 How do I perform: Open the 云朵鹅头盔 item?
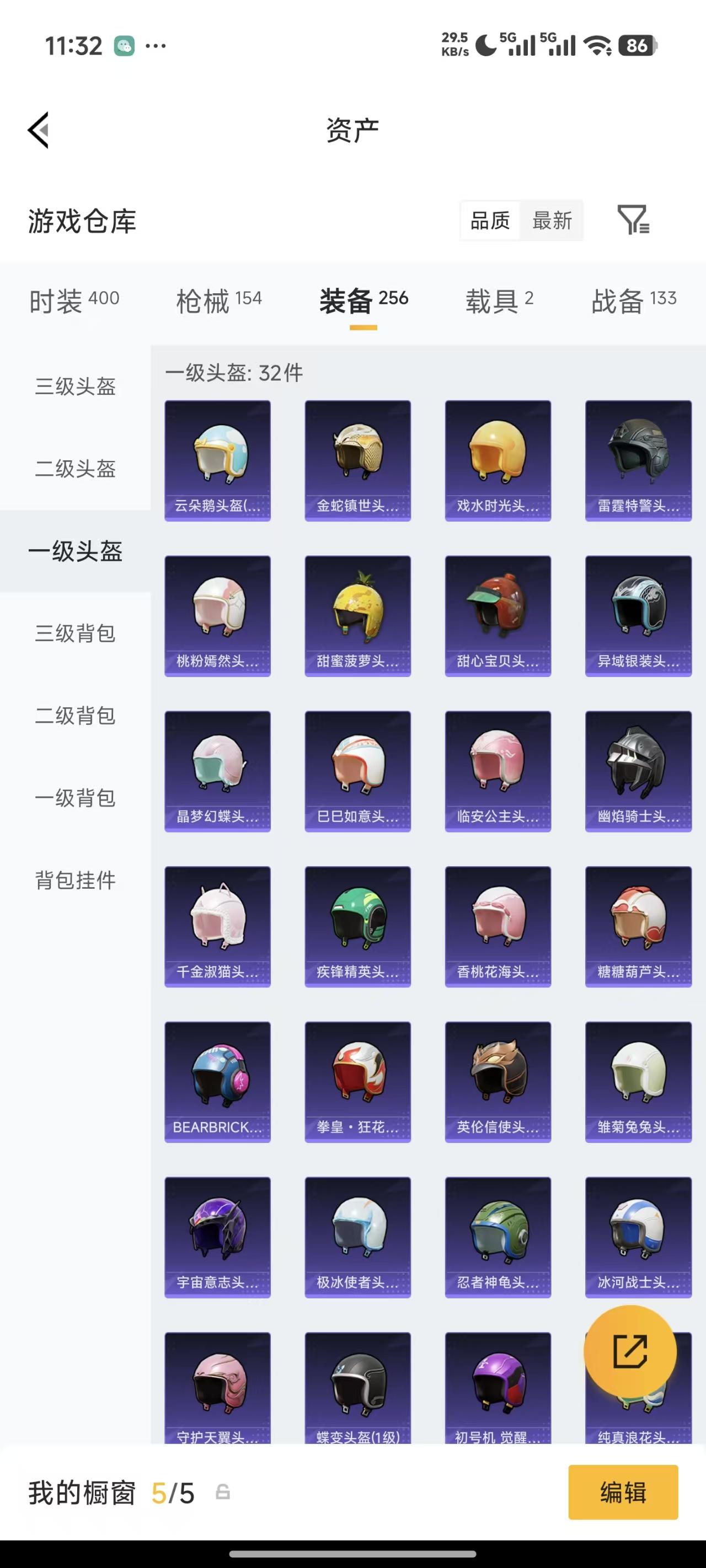tap(217, 460)
